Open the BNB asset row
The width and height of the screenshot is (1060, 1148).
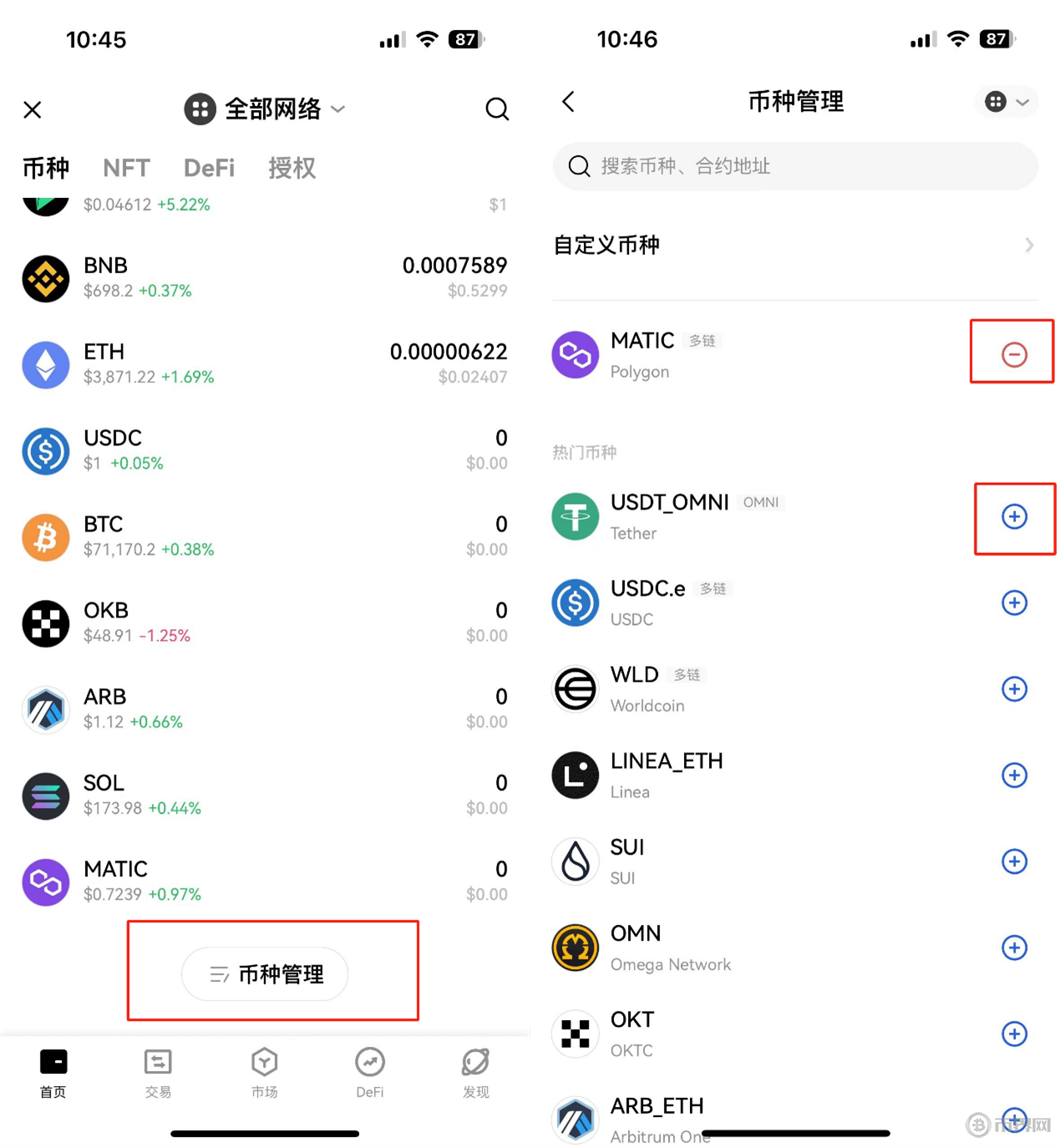click(265, 278)
